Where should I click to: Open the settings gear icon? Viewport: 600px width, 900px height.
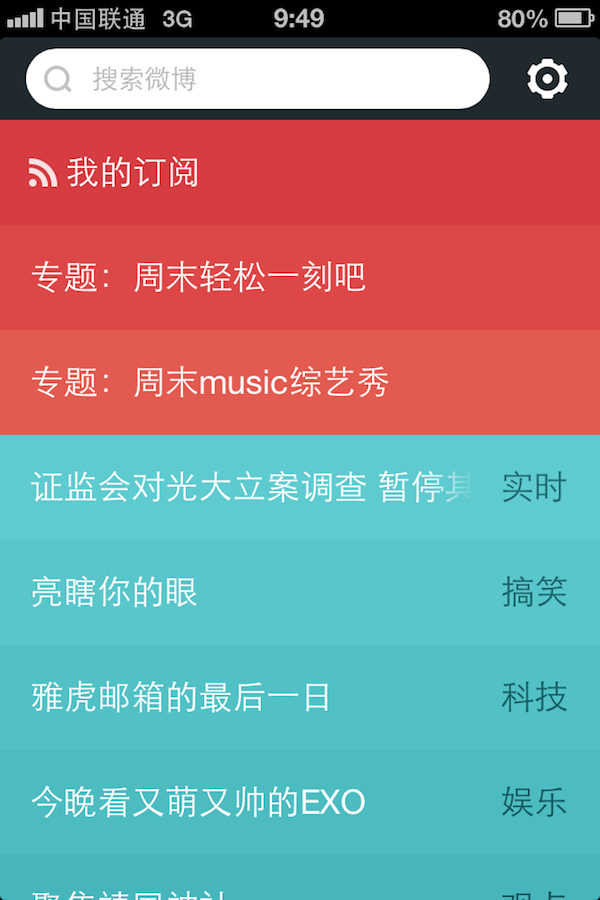tap(547, 79)
